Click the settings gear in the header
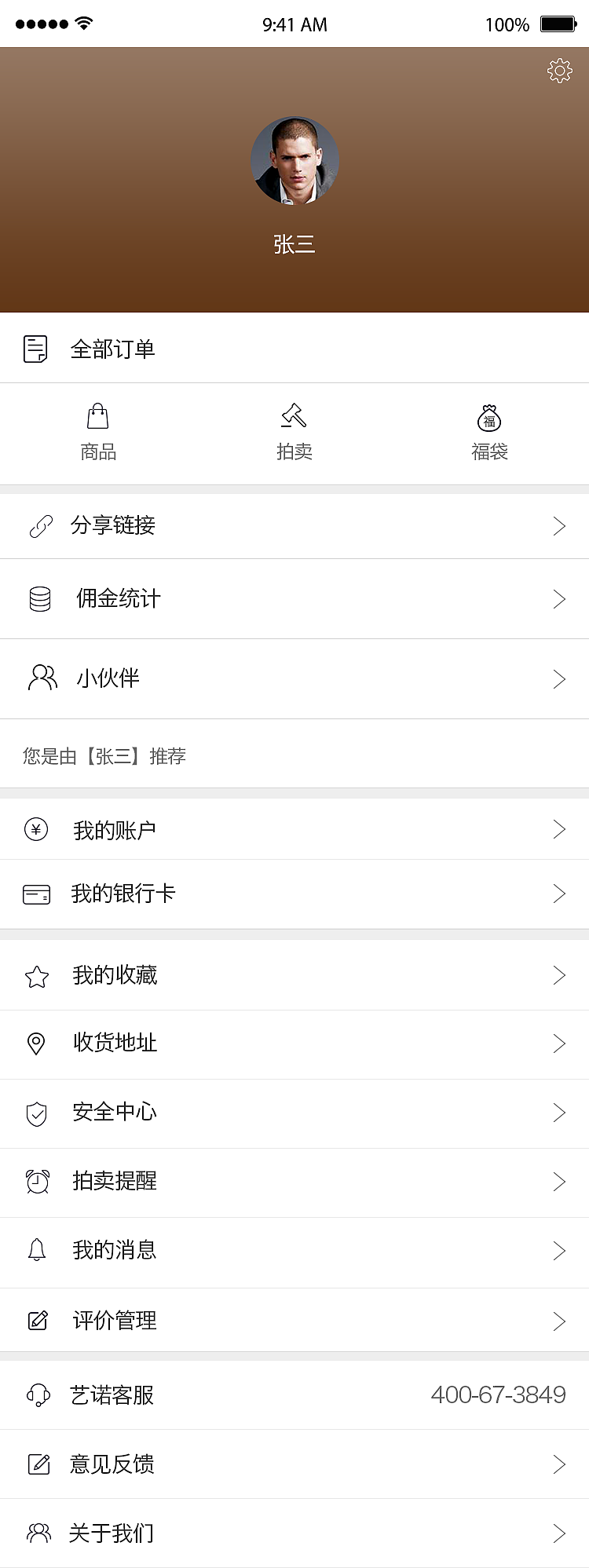 [x=559, y=69]
